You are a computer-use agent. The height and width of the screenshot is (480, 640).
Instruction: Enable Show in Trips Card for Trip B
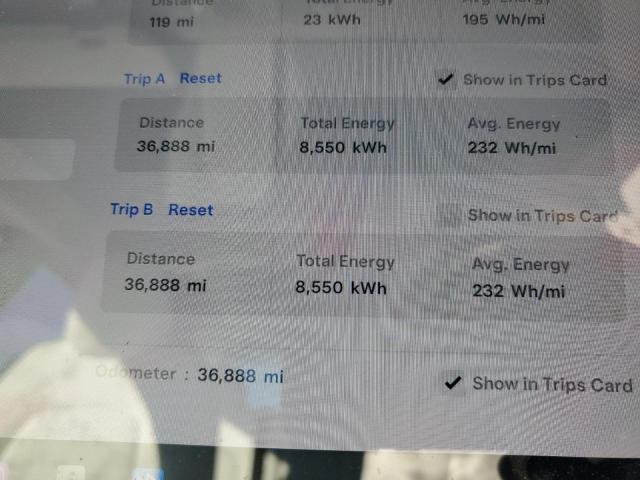[x=452, y=214]
